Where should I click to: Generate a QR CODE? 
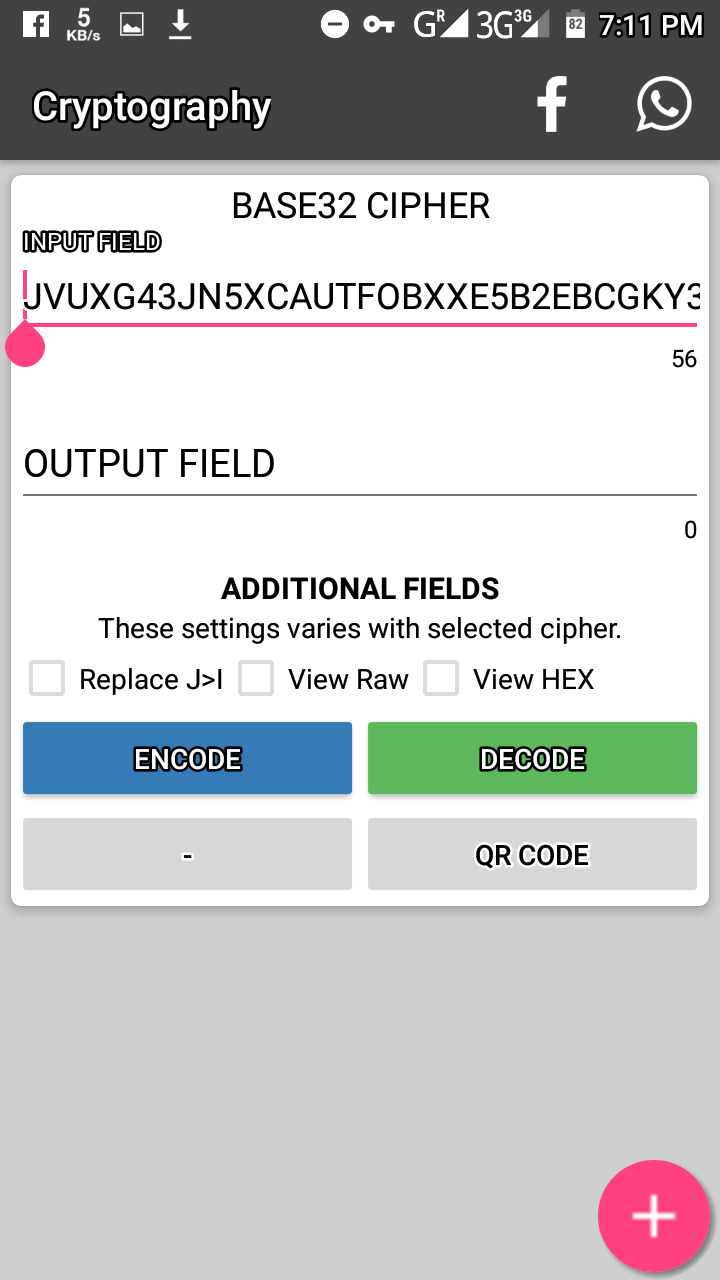click(532, 855)
